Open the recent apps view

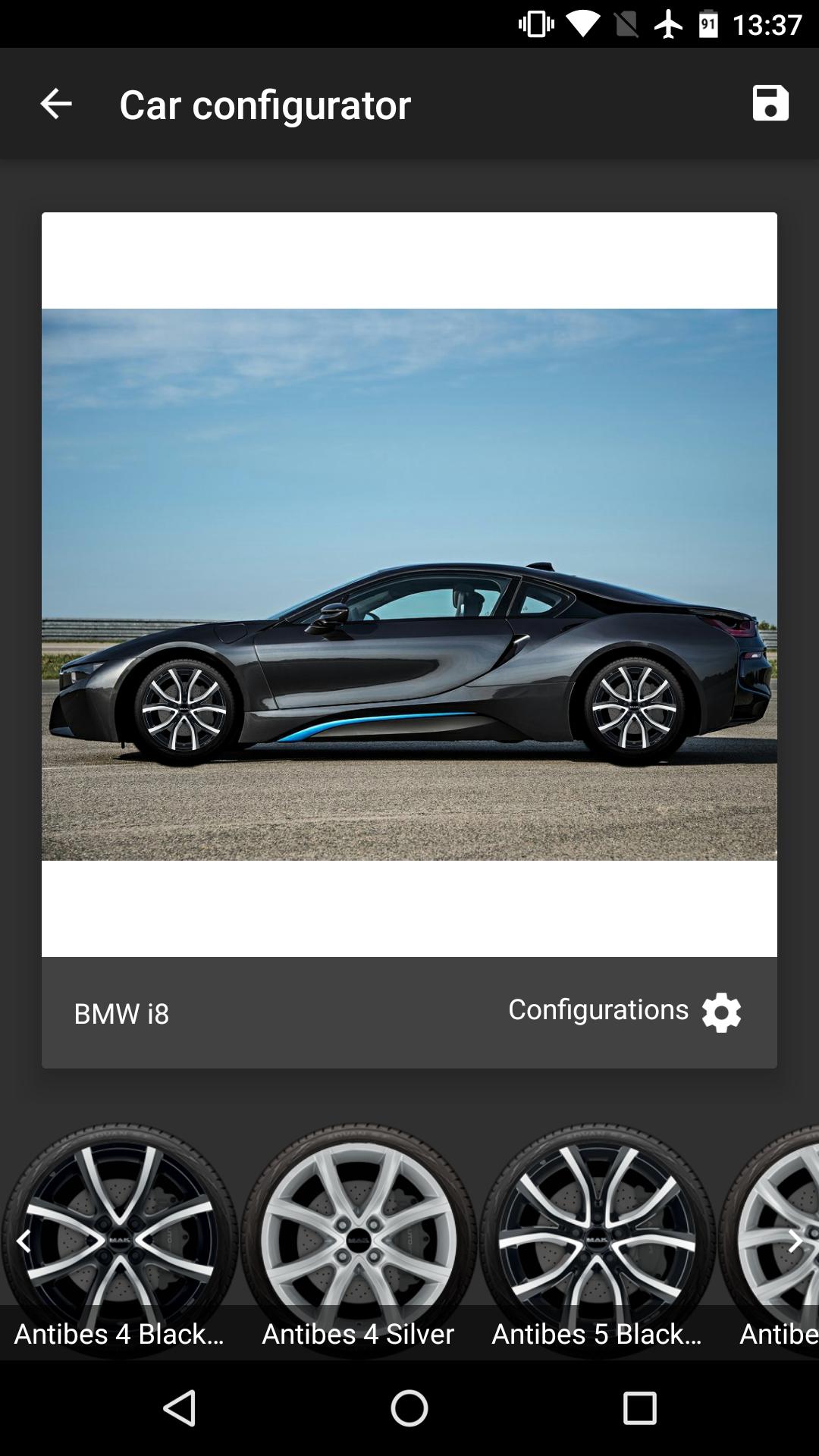click(639, 1409)
